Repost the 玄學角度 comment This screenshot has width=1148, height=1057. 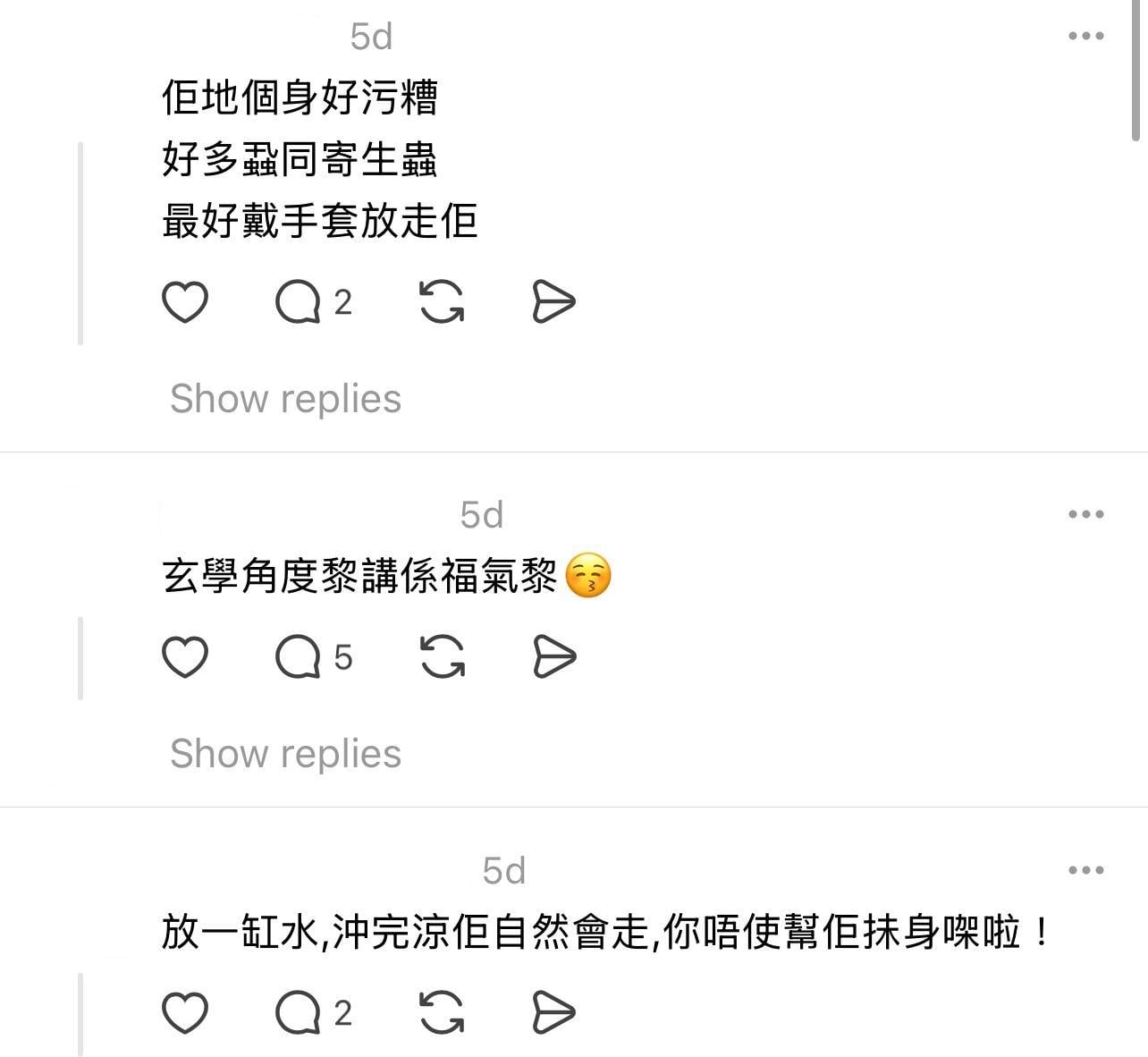tap(442, 657)
